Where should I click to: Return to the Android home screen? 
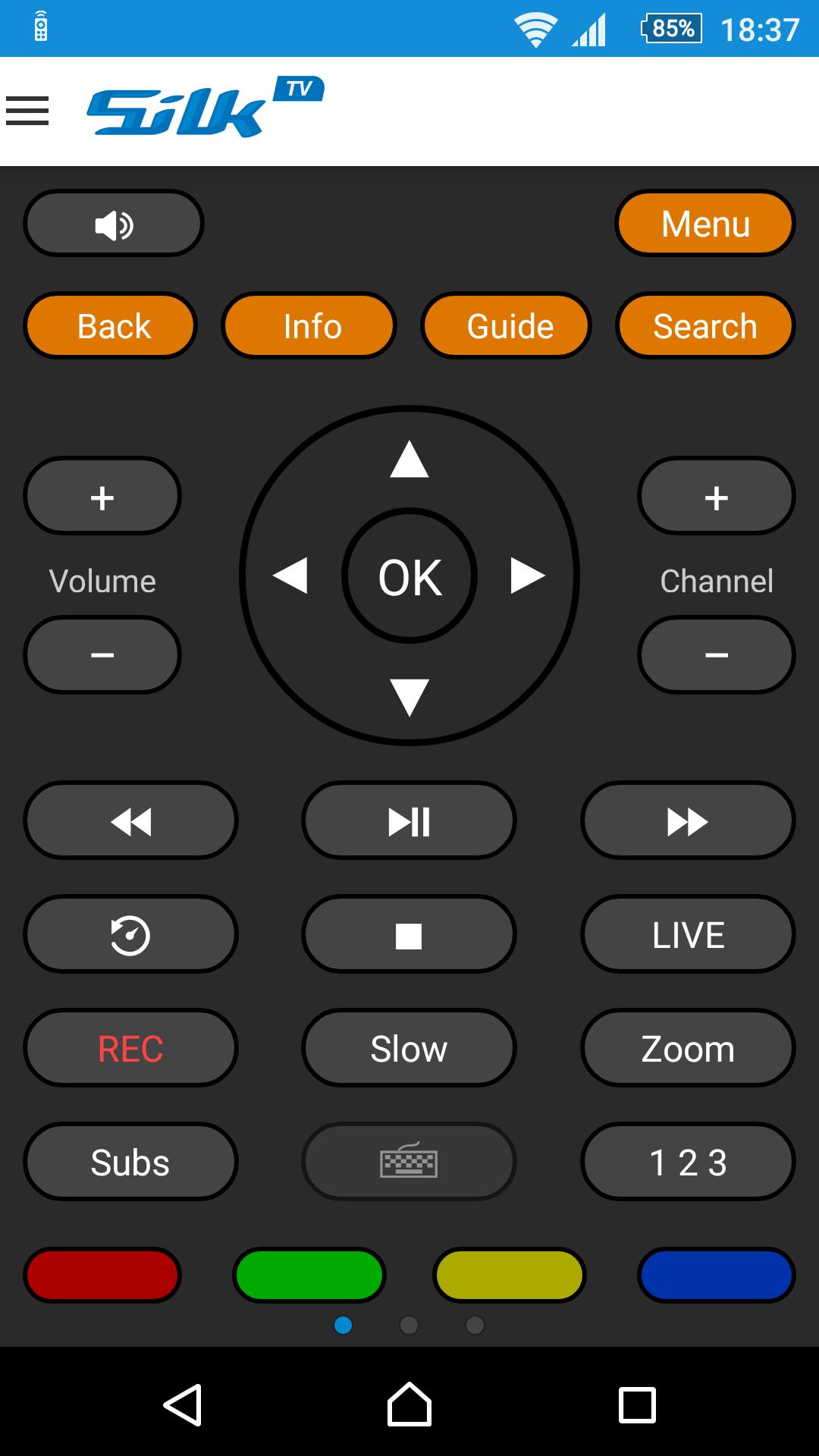(x=409, y=1404)
